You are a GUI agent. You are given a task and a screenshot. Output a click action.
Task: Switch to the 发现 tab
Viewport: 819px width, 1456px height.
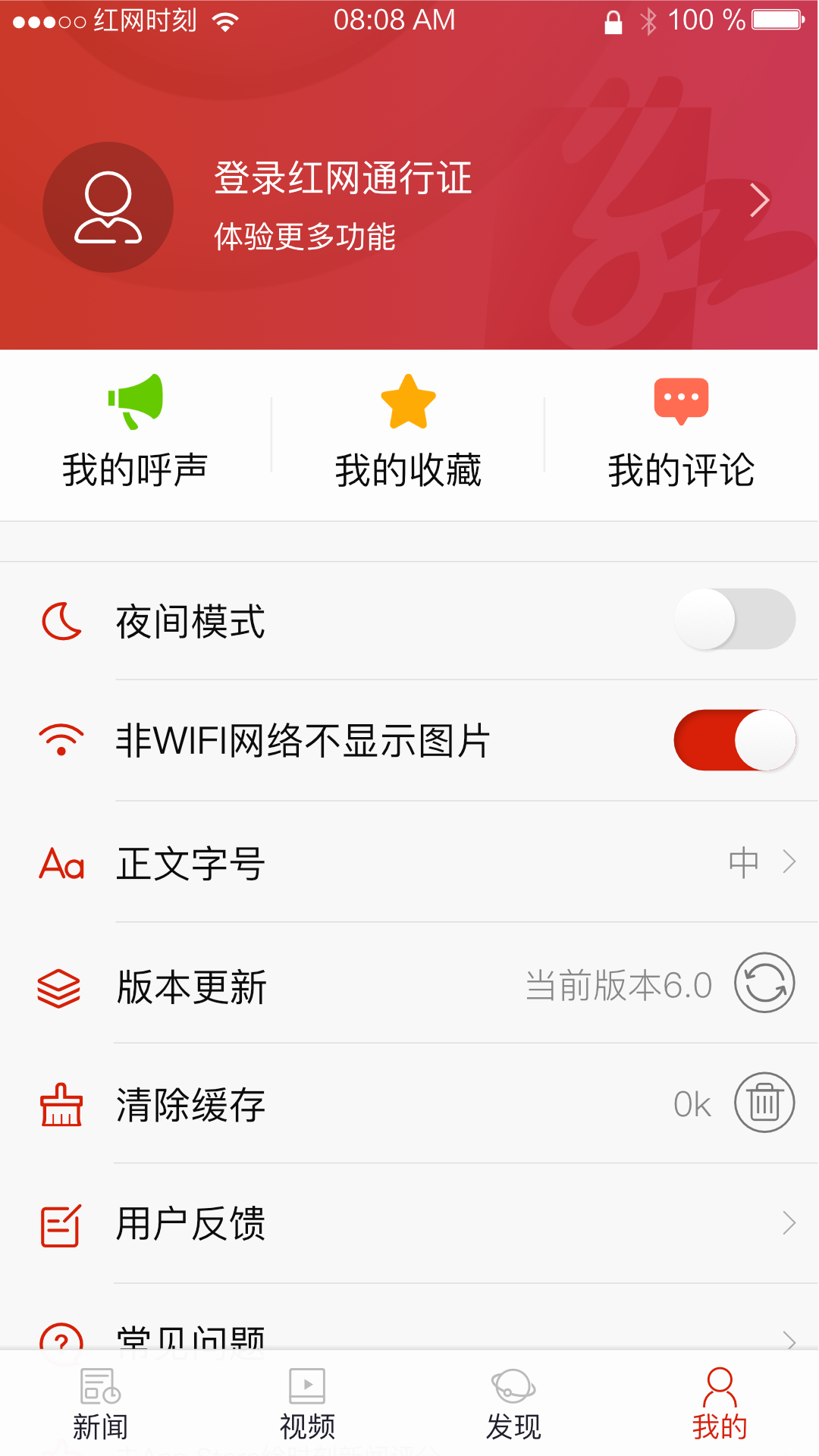click(513, 1404)
